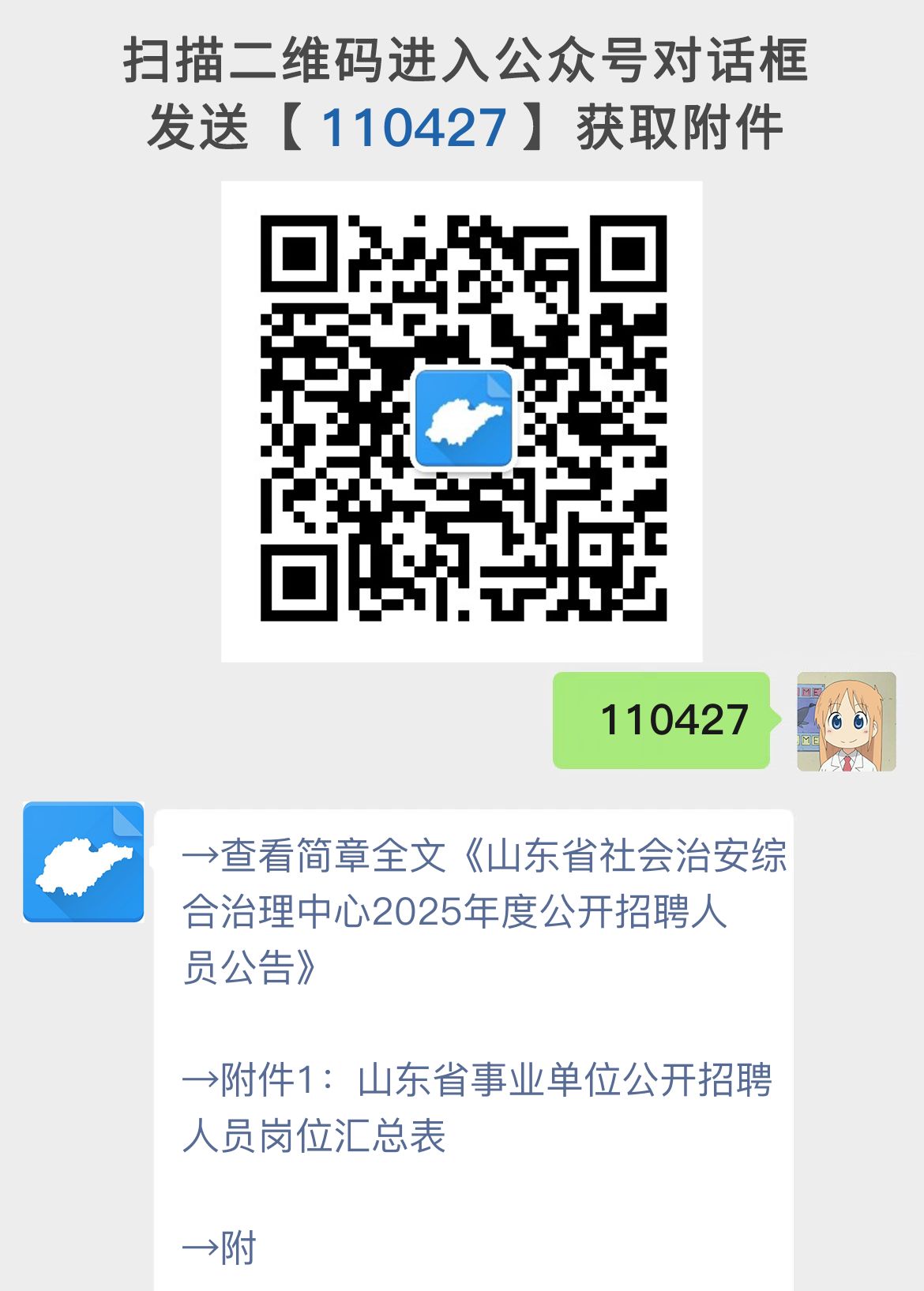Expand the white reply message bubble
This screenshot has width=924, height=1291.
click(x=474, y=1050)
